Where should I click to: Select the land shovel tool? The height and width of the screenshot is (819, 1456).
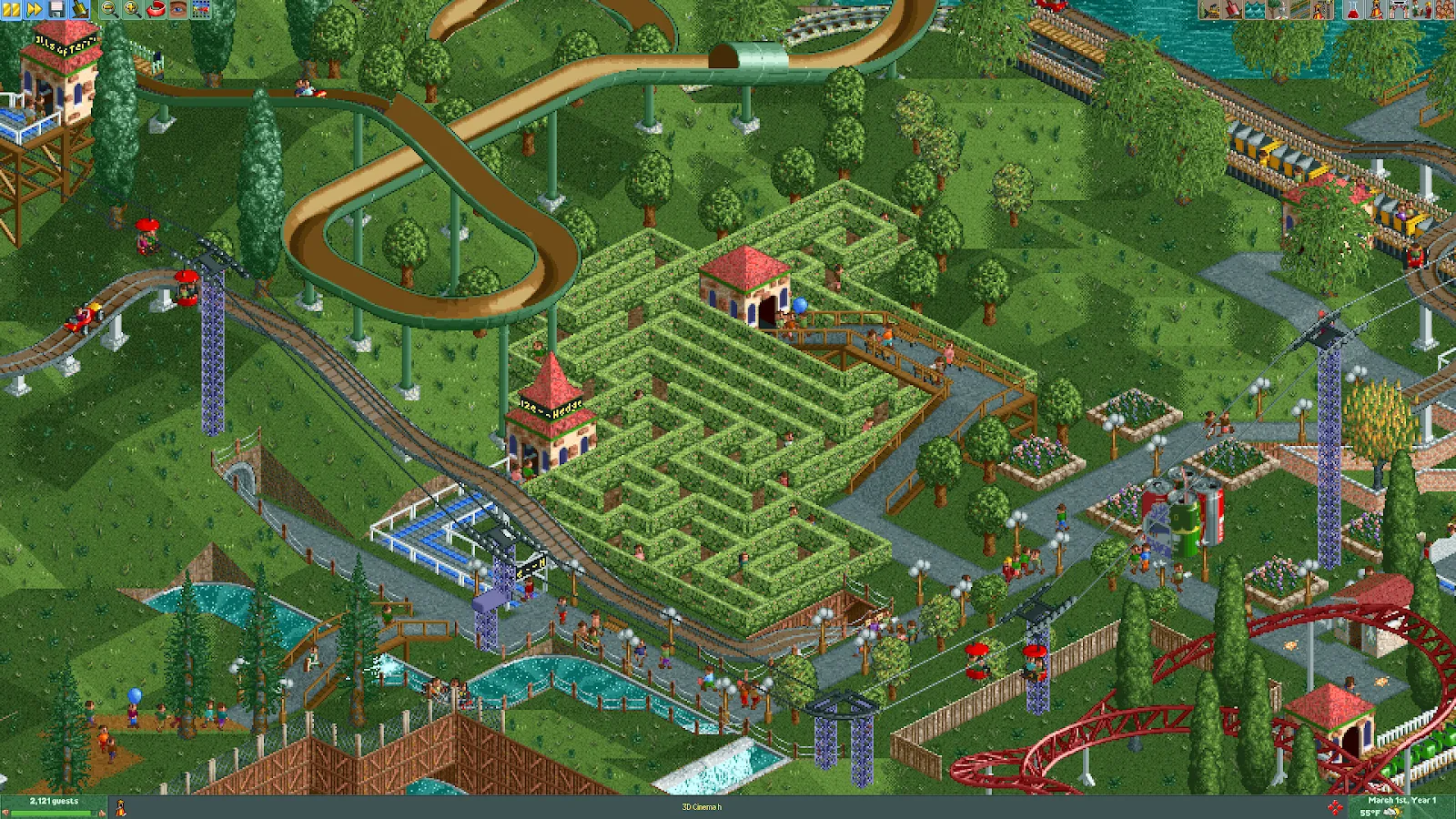coord(1232,9)
